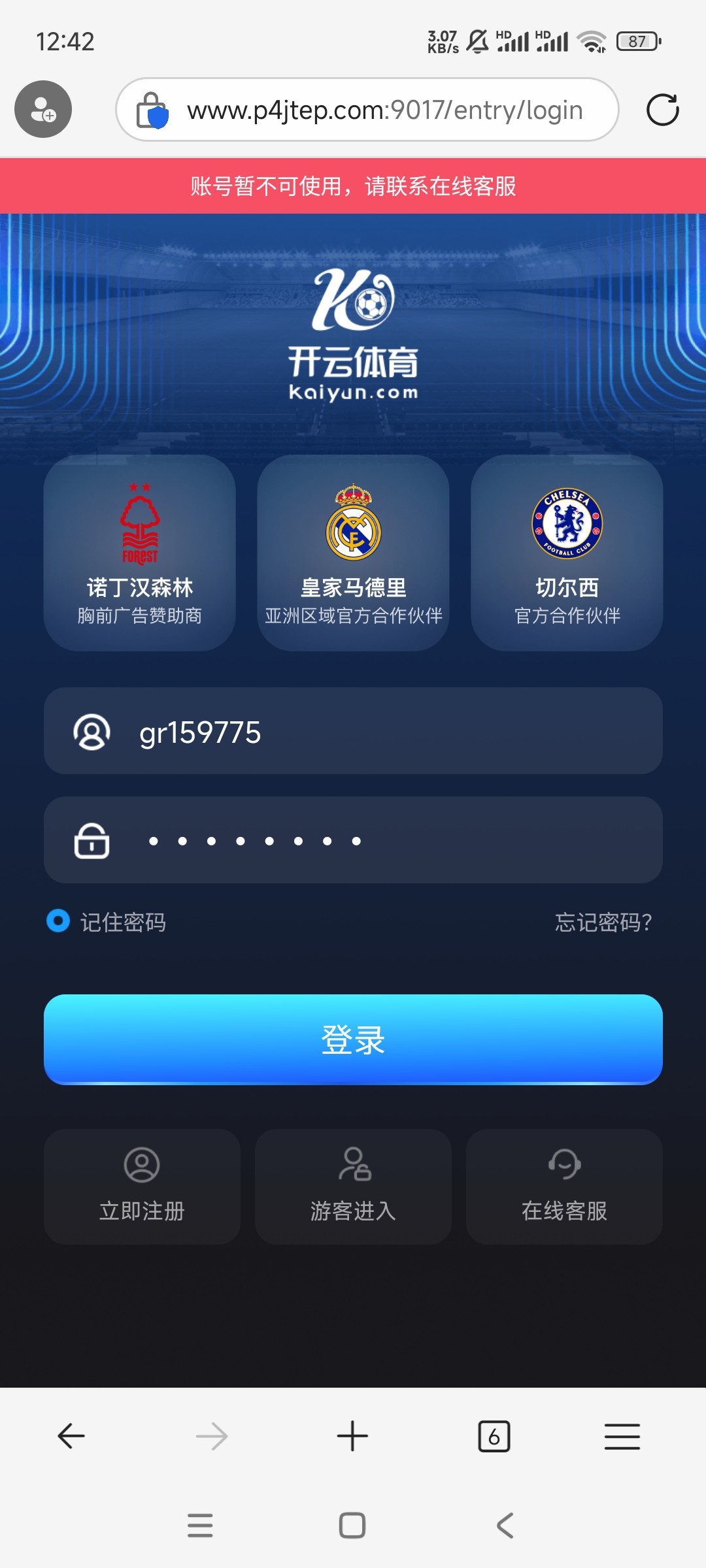Screen dimensions: 706x1568
Task: Open 立即注册 to register now
Action: coord(142,1186)
